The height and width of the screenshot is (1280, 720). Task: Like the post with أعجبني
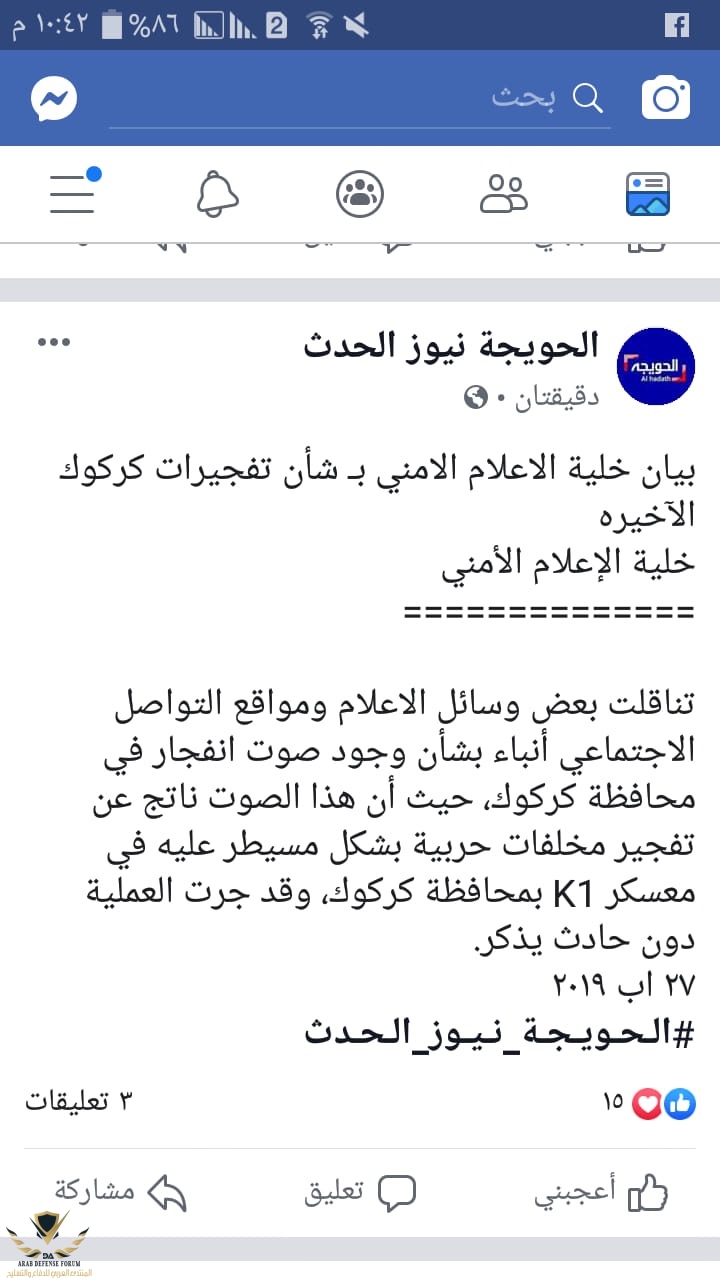[x=600, y=1192]
